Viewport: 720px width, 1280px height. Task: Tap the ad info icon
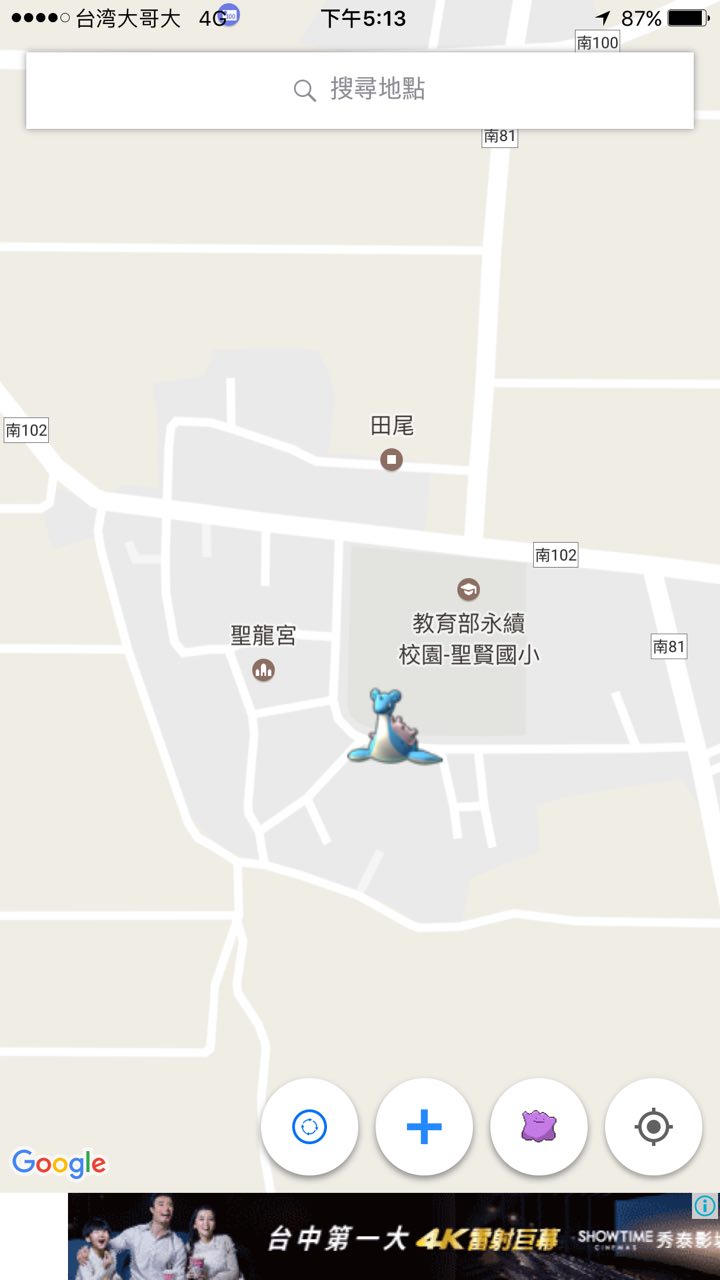[705, 1206]
